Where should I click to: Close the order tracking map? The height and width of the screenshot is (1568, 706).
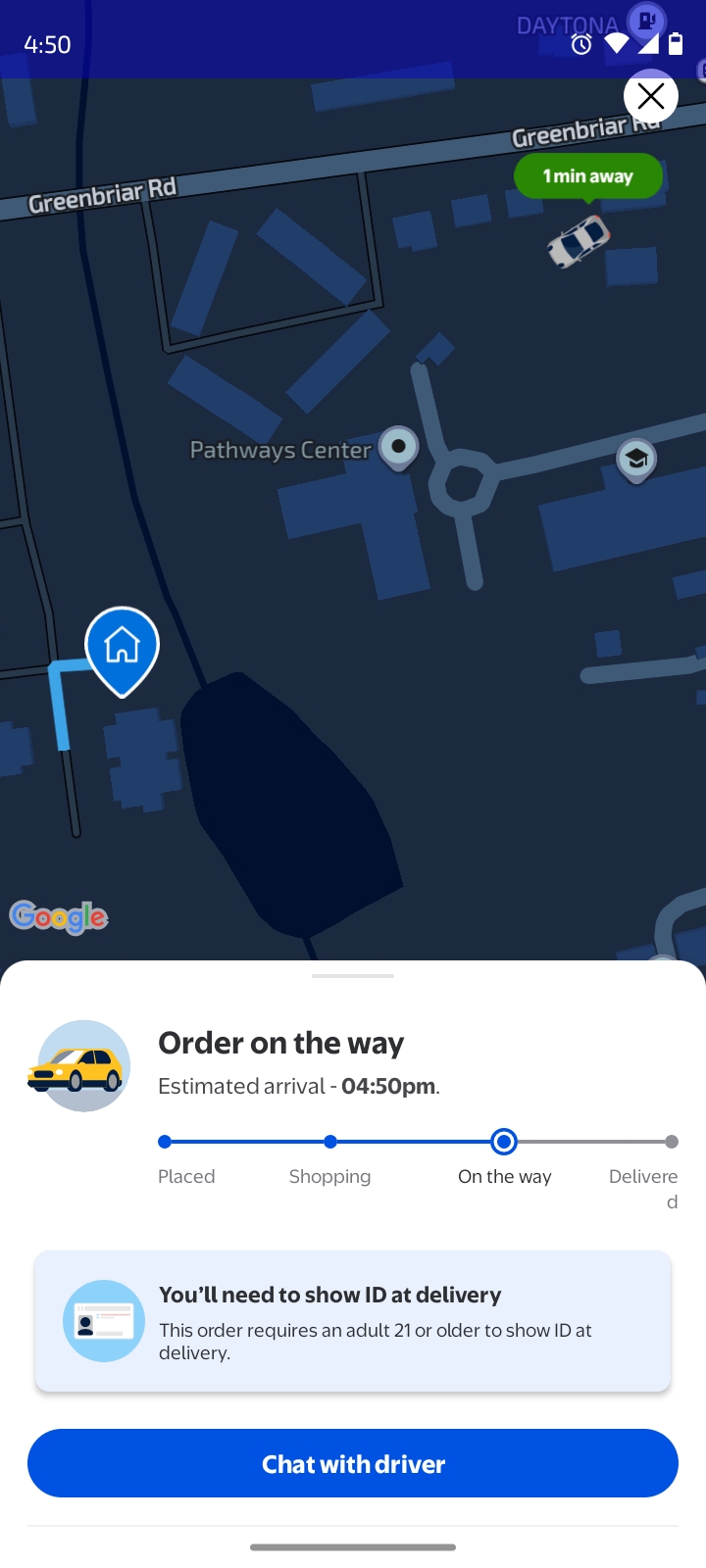650,96
